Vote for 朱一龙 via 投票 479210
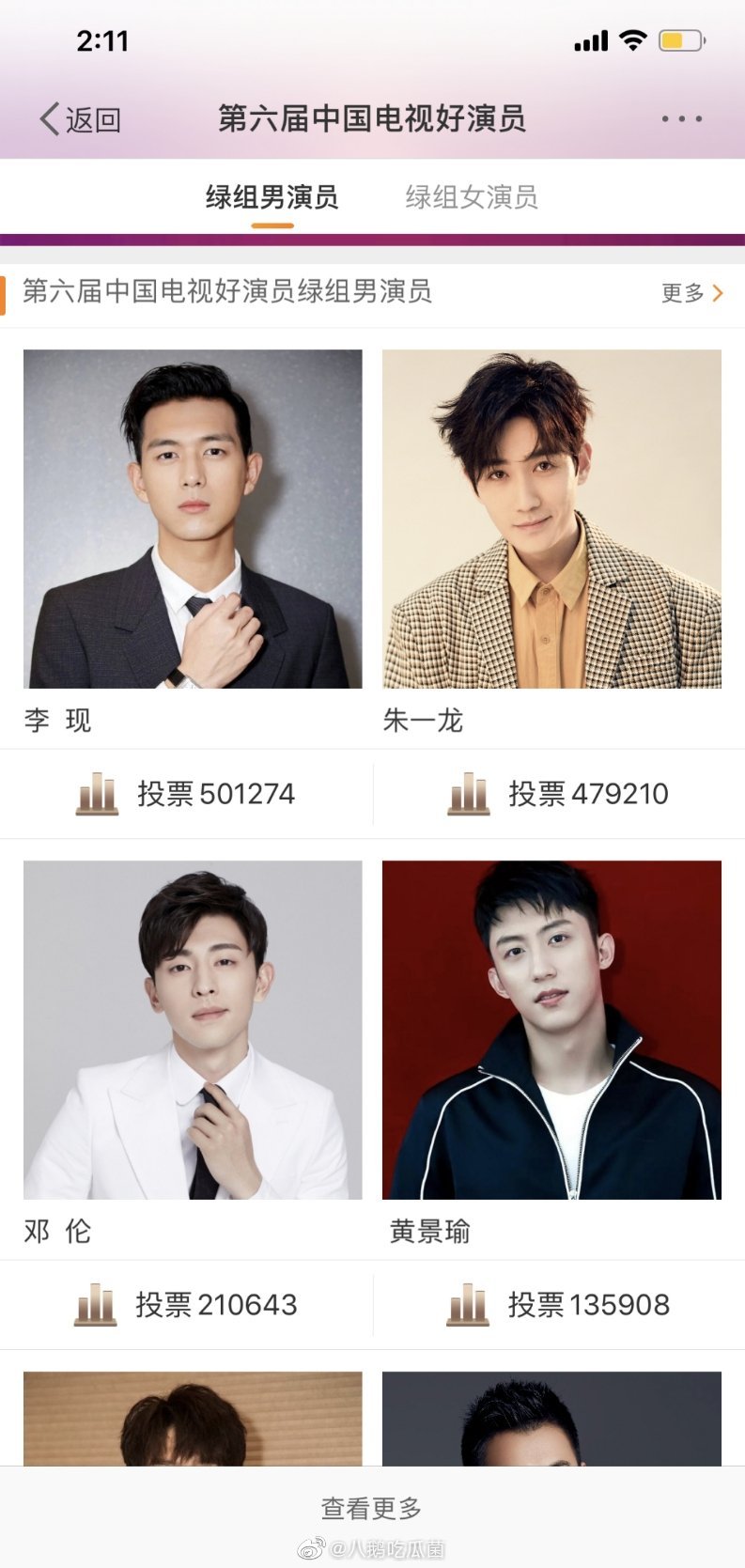Image resolution: width=745 pixels, height=1568 pixels. click(559, 794)
